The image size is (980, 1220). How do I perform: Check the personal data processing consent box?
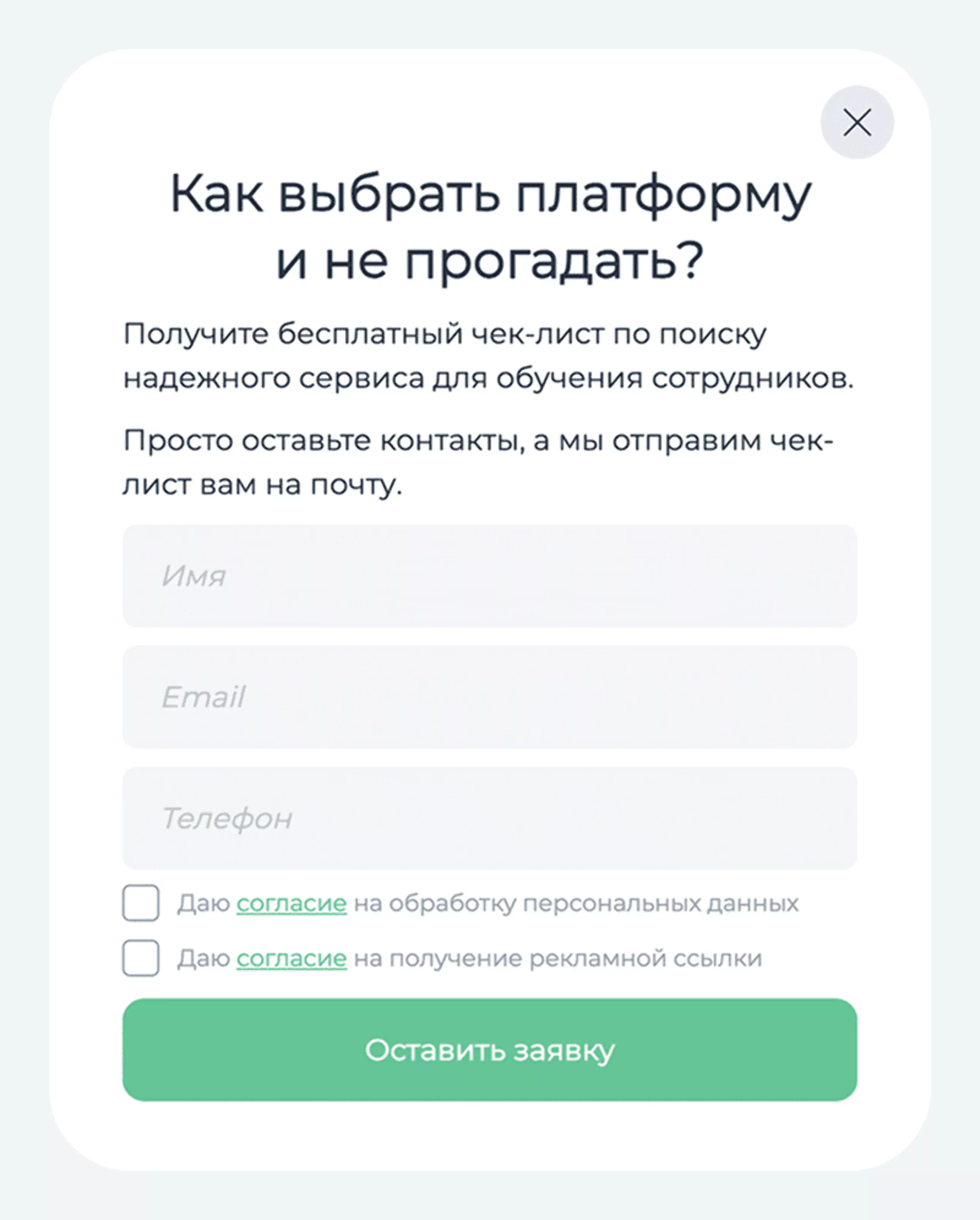pyautogui.click(x=141, y=903)
